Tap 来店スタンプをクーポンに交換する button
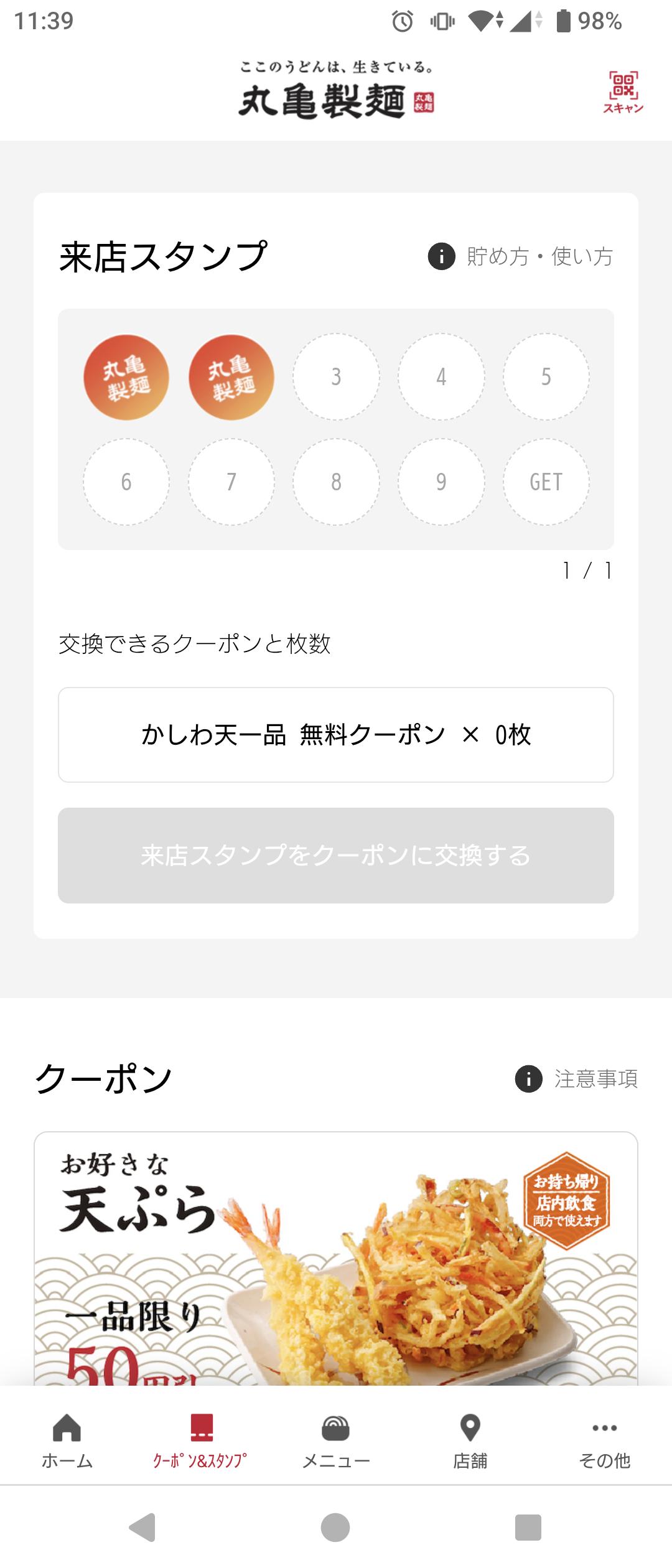The width and height of the screenshot is (672, 1568). [336, 856]
